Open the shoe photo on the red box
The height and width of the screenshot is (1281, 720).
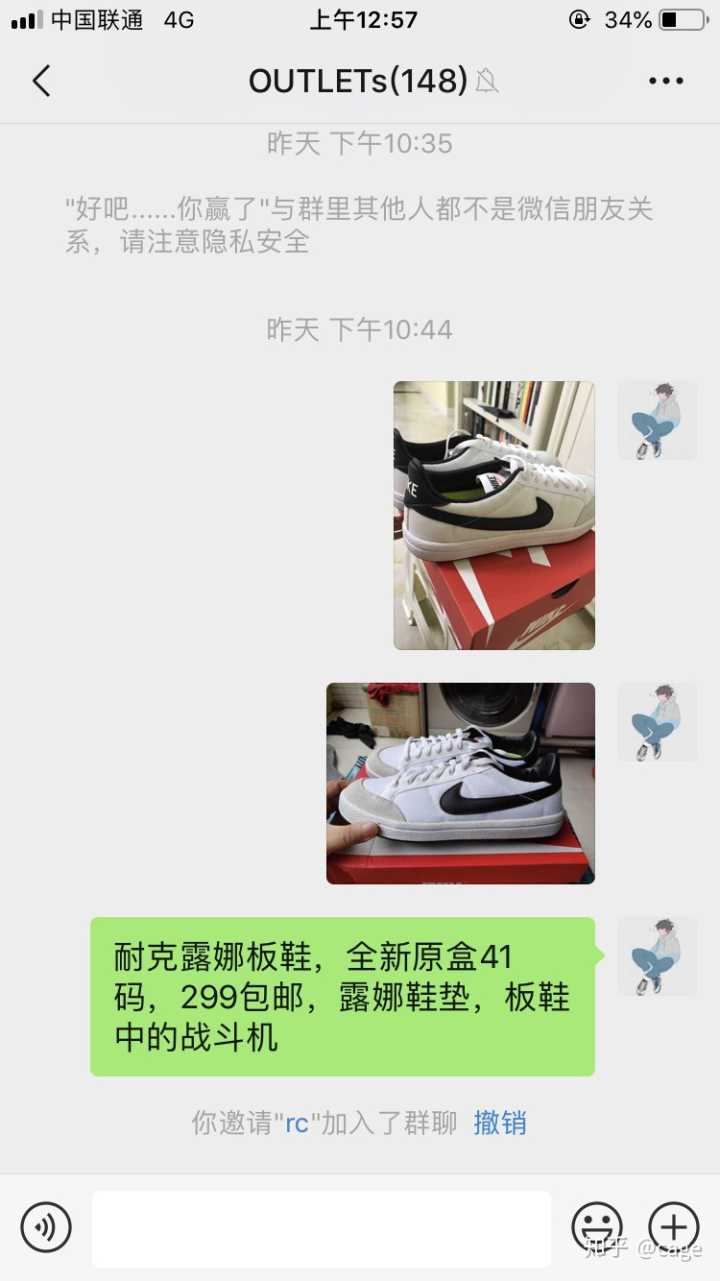click(x=494, y=515)
